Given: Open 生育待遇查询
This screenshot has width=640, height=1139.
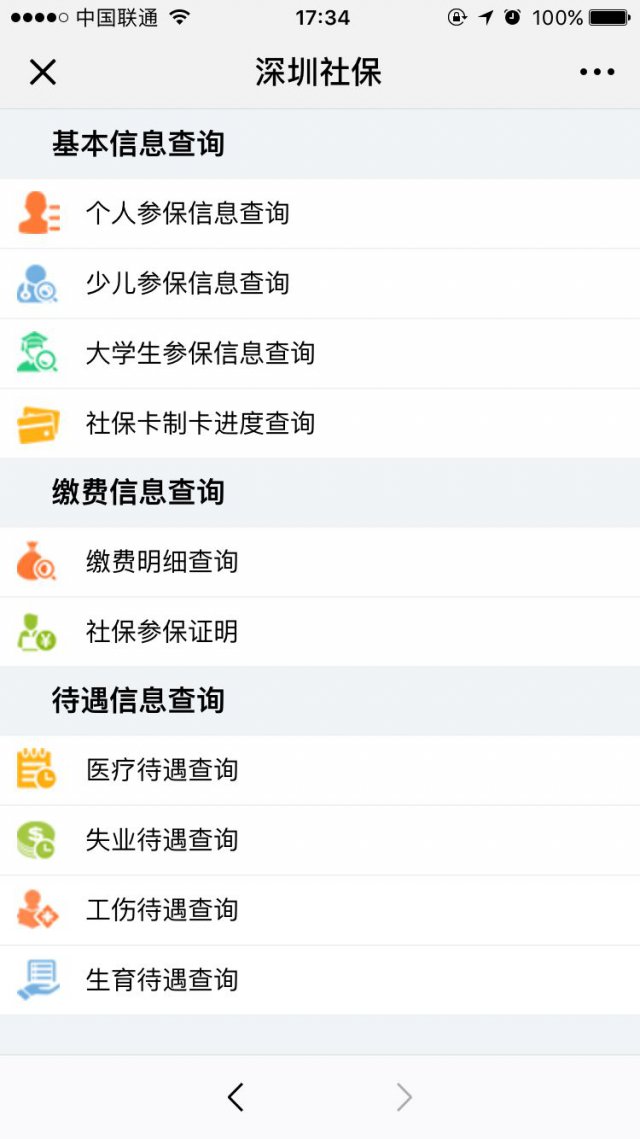Looking at the screenshot, I should (162, 980).
